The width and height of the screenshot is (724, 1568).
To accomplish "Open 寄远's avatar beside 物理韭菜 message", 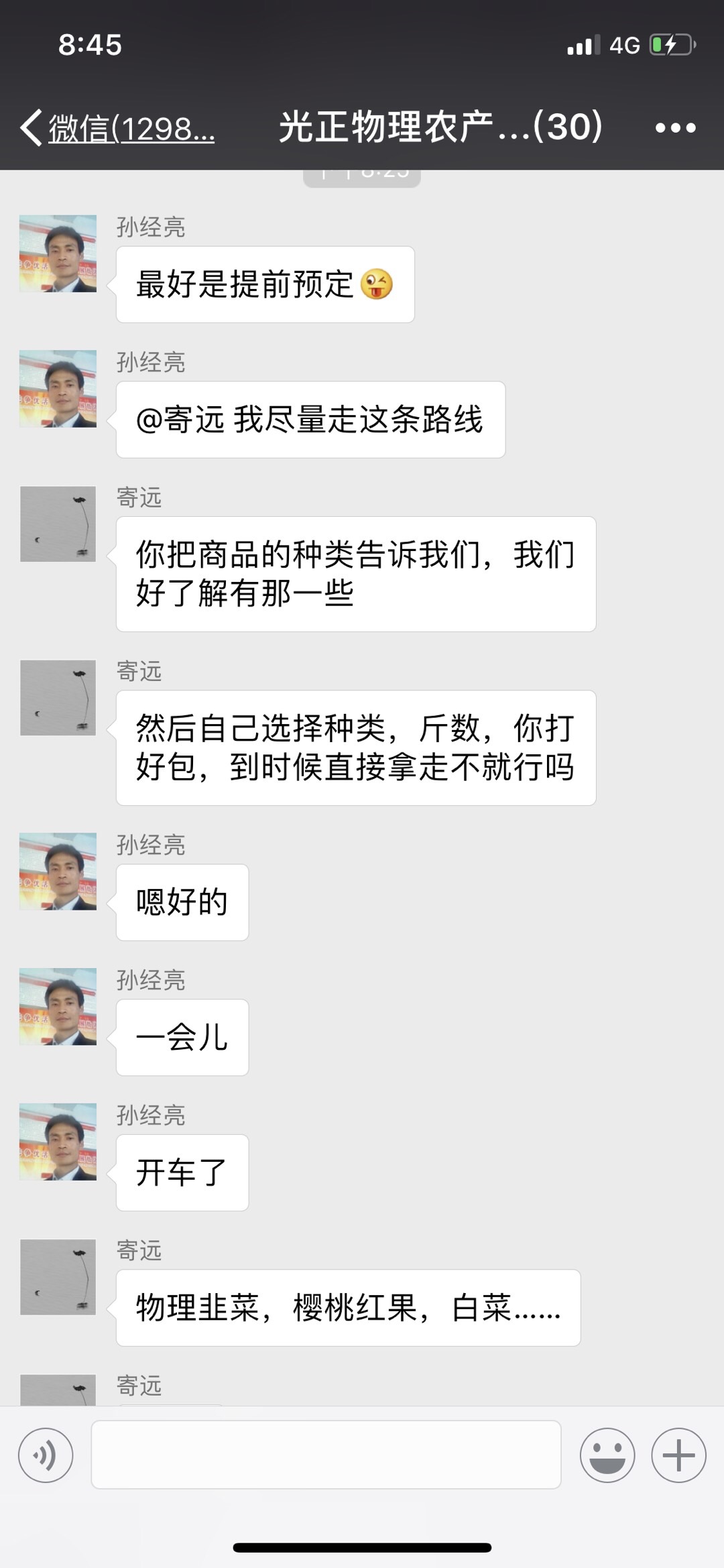I will [x=58, y=1277].
